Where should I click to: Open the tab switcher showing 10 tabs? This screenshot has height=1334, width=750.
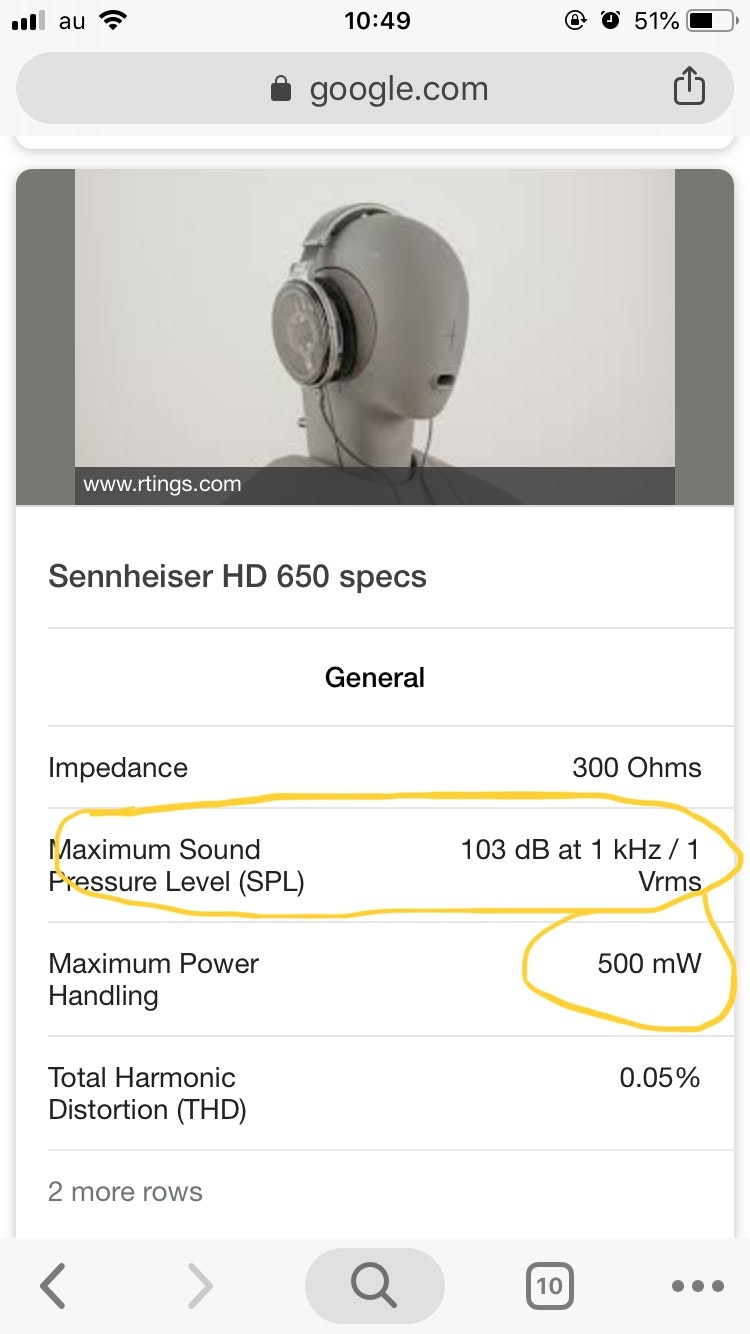(549, 1285)
